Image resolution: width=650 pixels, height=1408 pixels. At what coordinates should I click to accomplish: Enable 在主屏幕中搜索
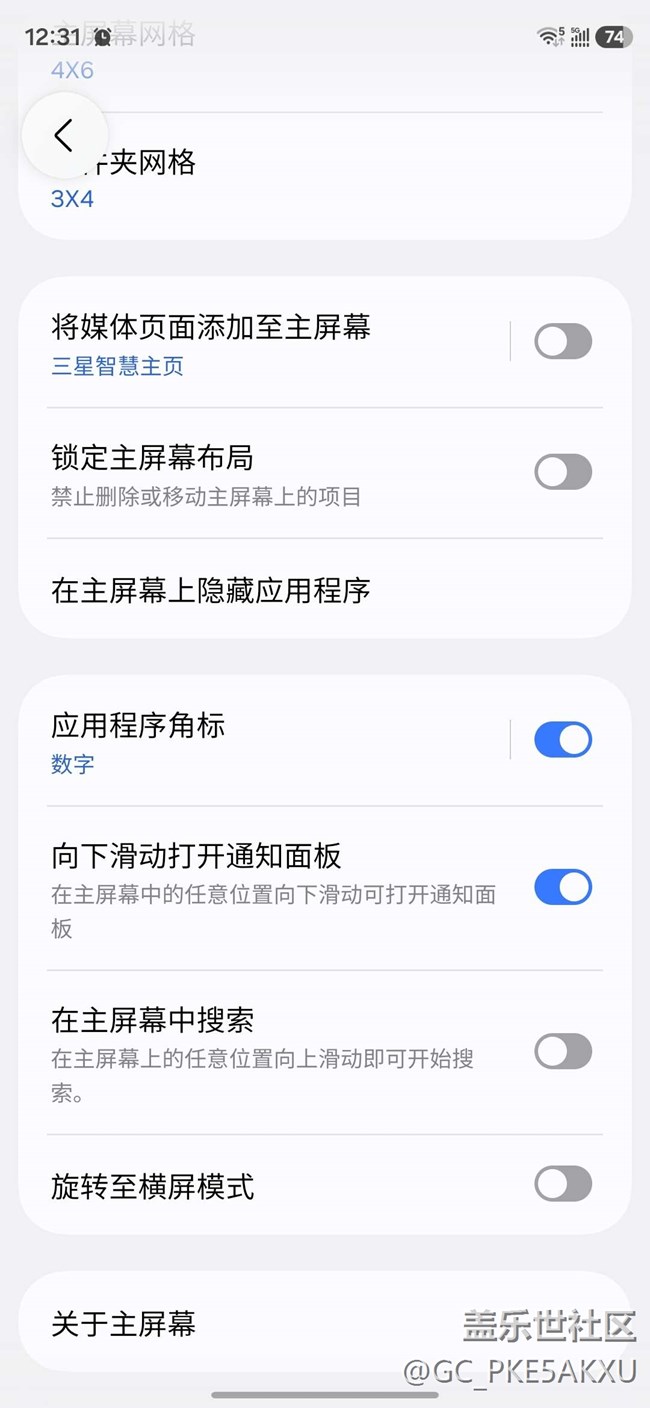(563, 1052)
